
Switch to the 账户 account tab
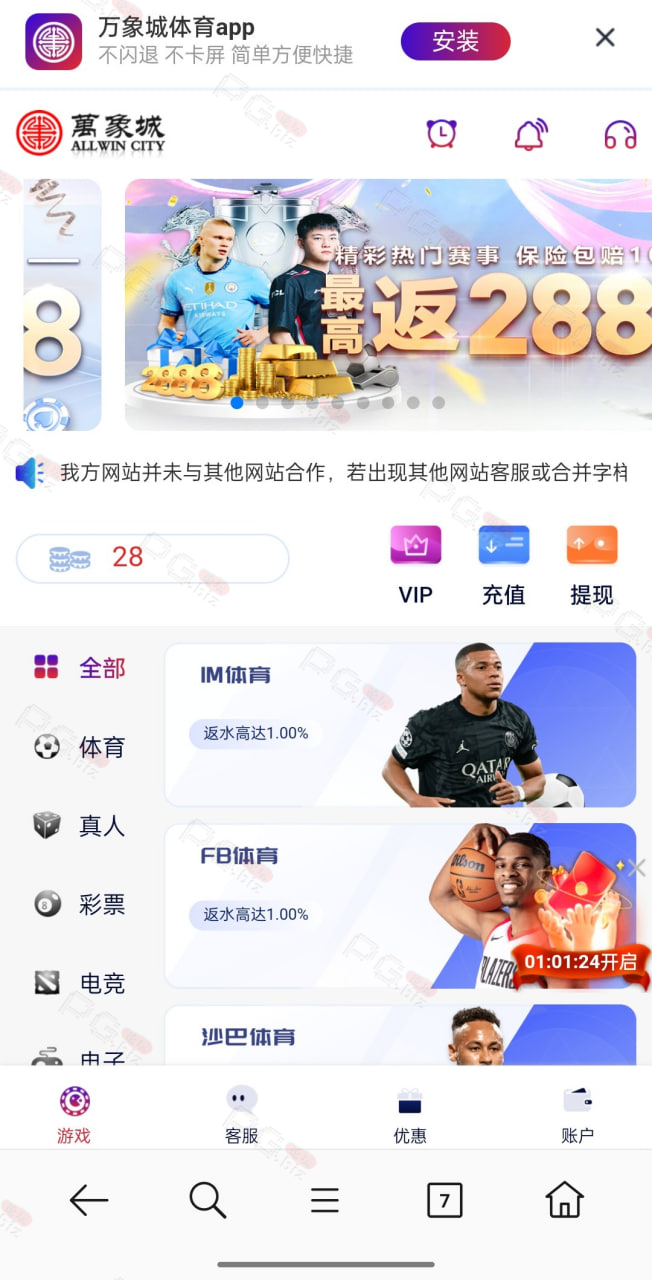click(x=577, y=1114)
